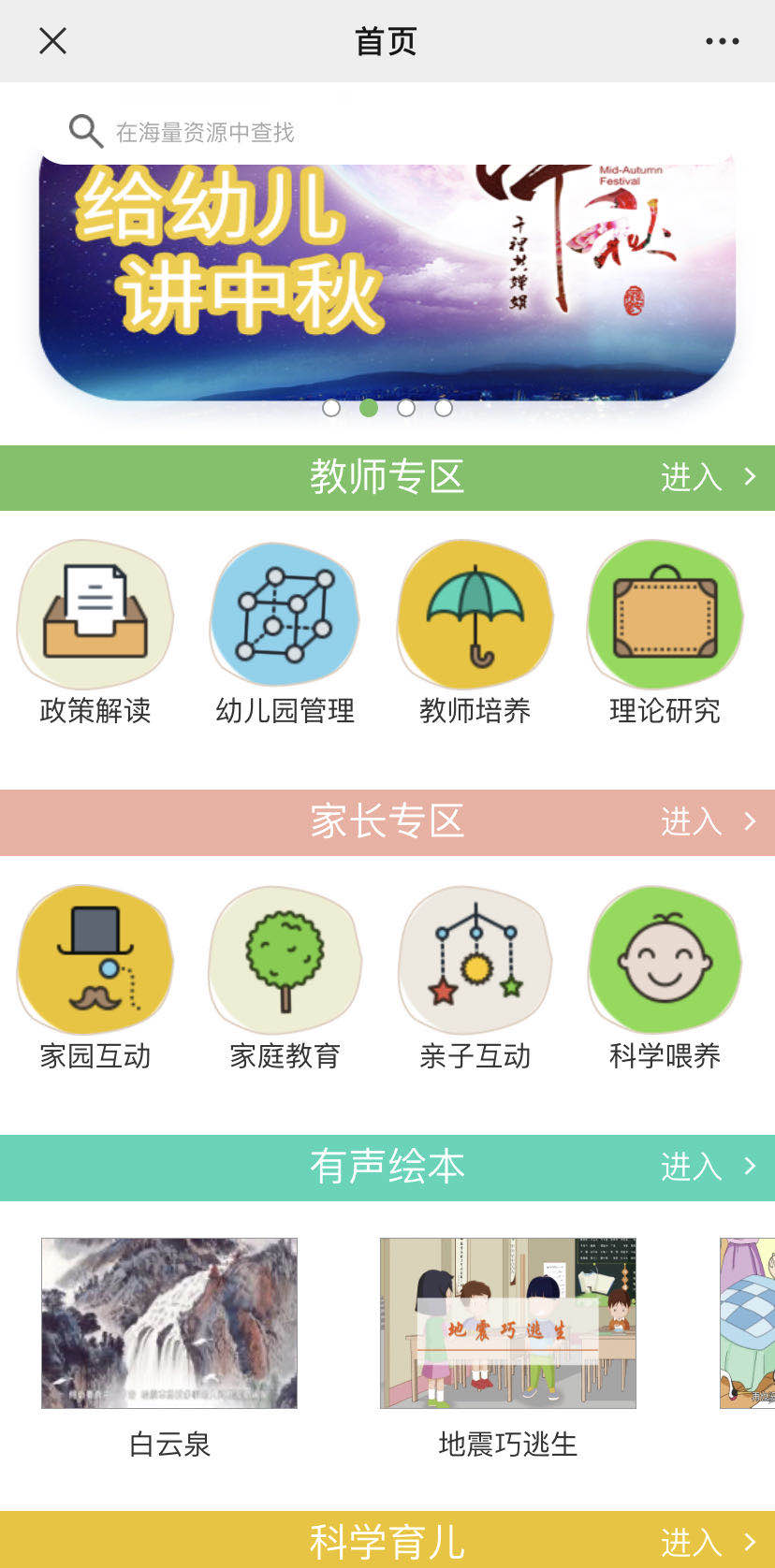Close the page with the X icon
775x1568 pixels.
point(52,41)
